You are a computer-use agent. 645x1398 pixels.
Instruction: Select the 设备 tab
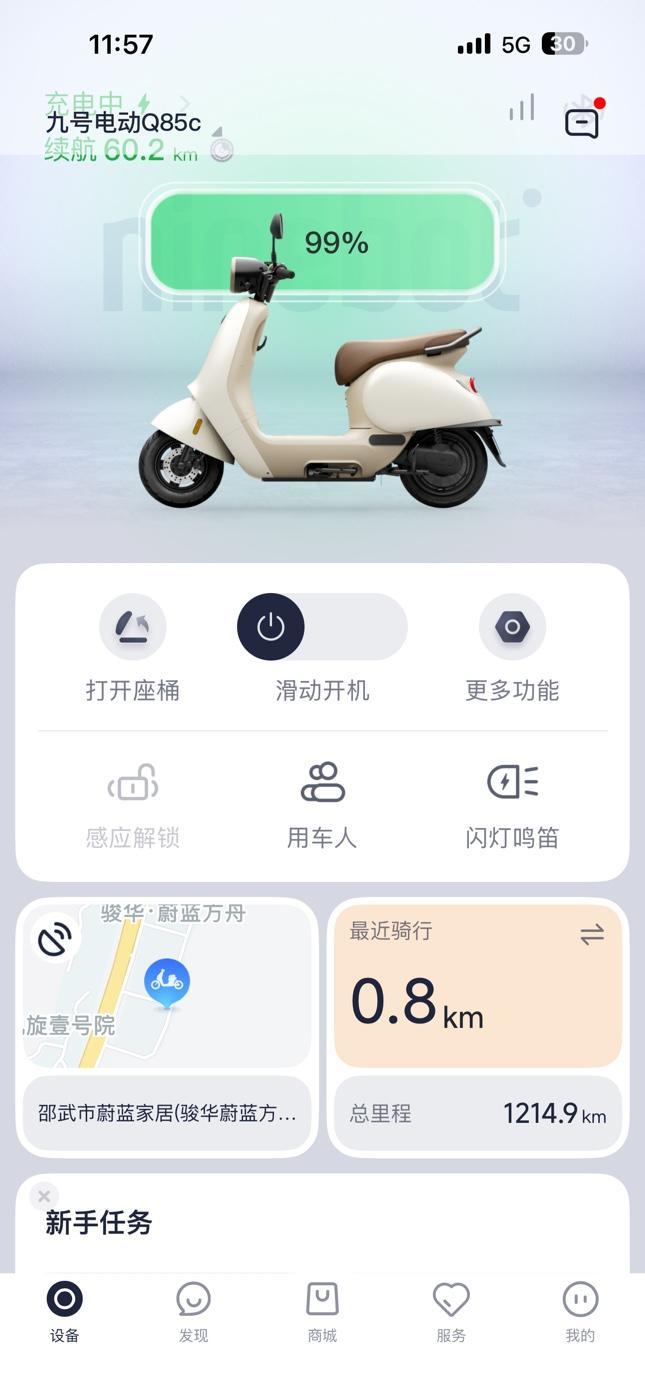point(65,1311)
